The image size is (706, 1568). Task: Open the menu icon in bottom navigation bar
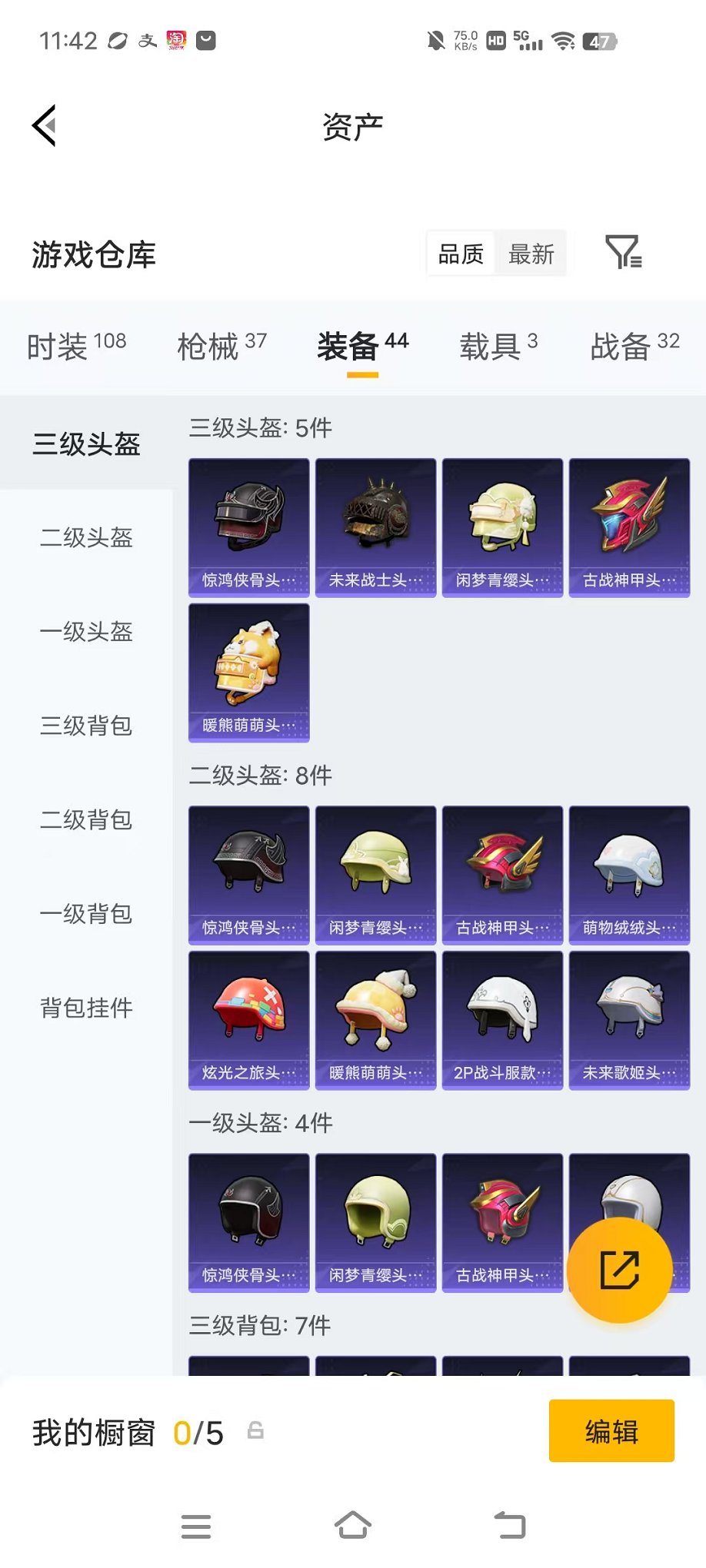[196, 1526]
